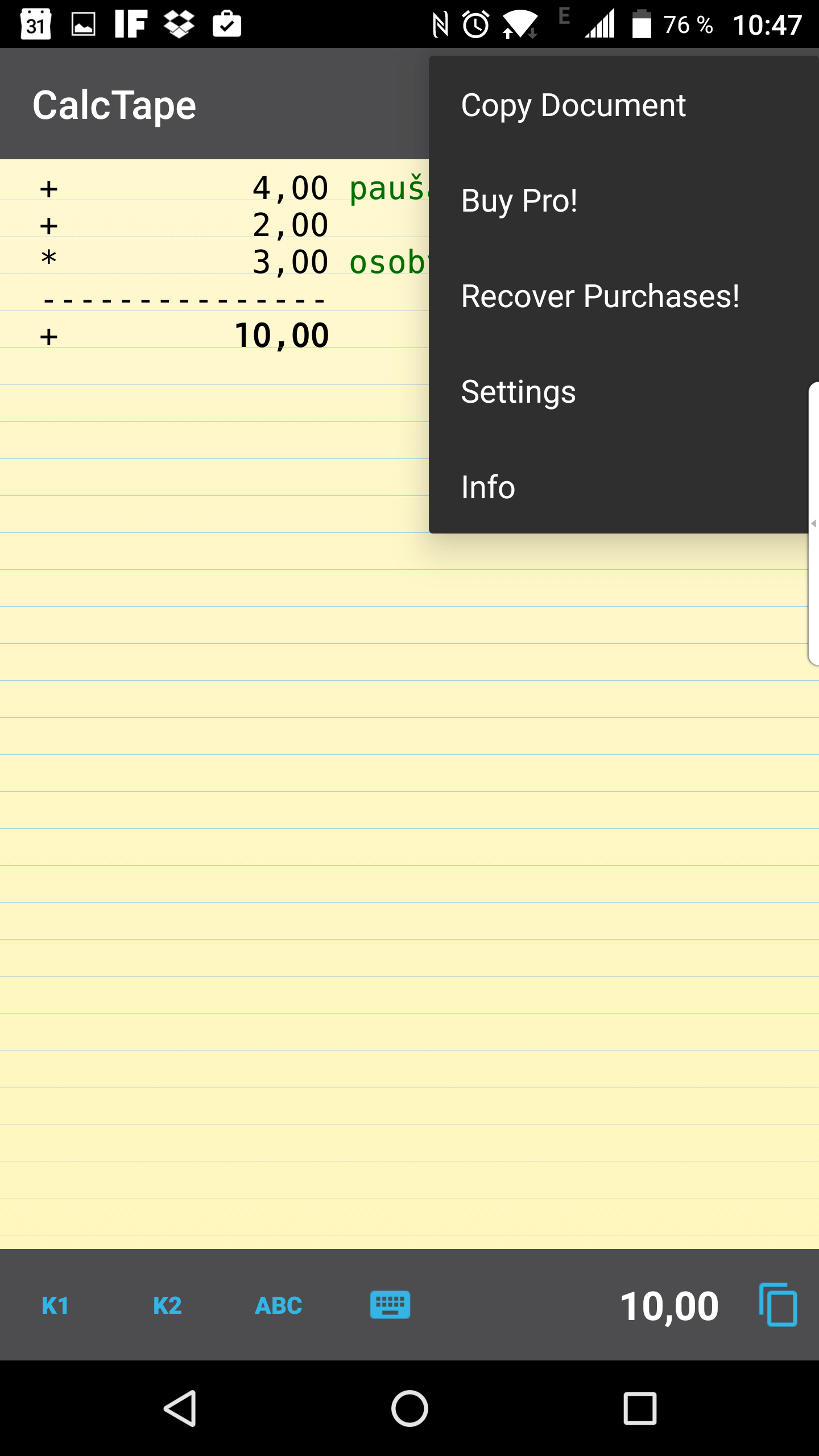The height and width of the screenshot is (1456, 819).
Task: Switch to the K2 keypad
Action: [x=167, y=1305]
